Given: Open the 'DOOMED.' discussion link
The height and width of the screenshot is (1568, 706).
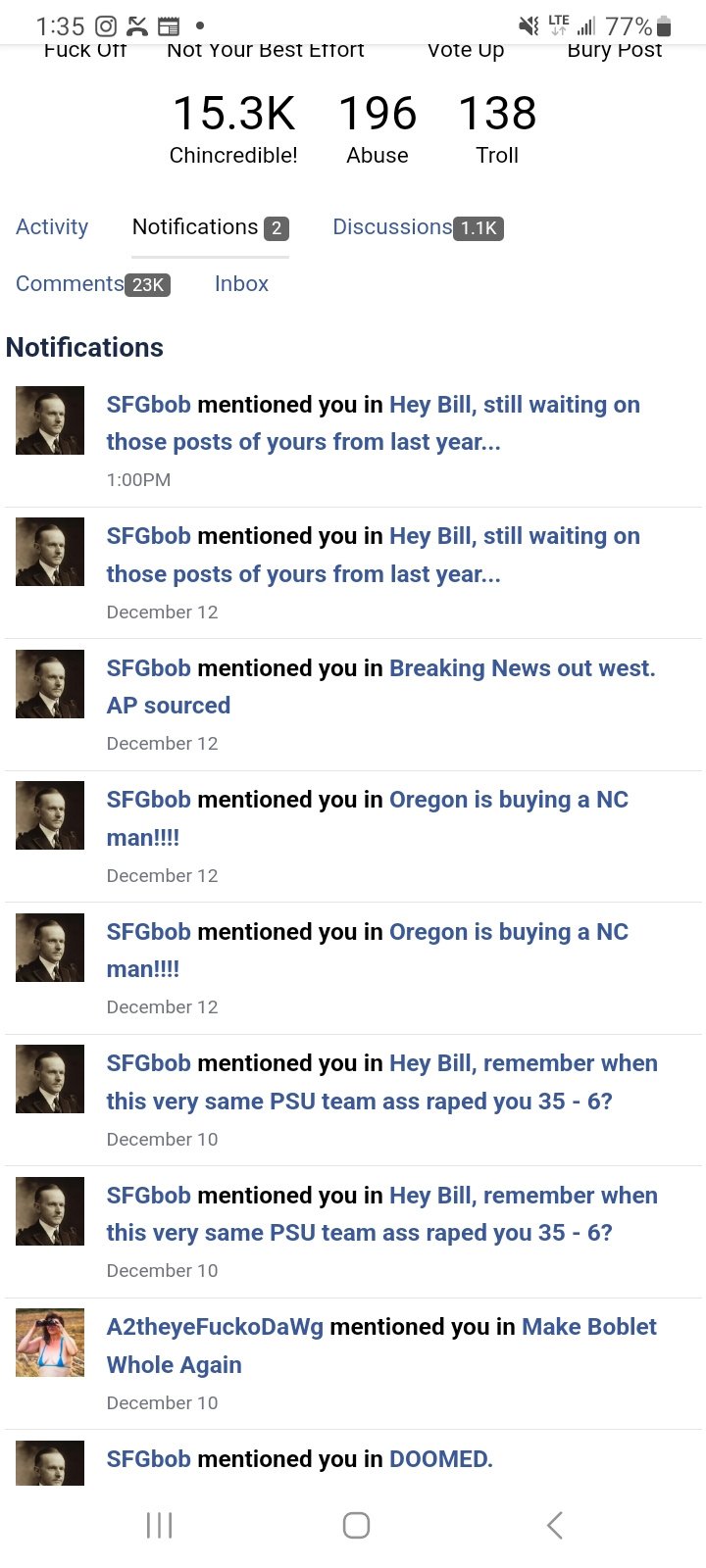Looking at the screenshot, I should (440, 1460).
